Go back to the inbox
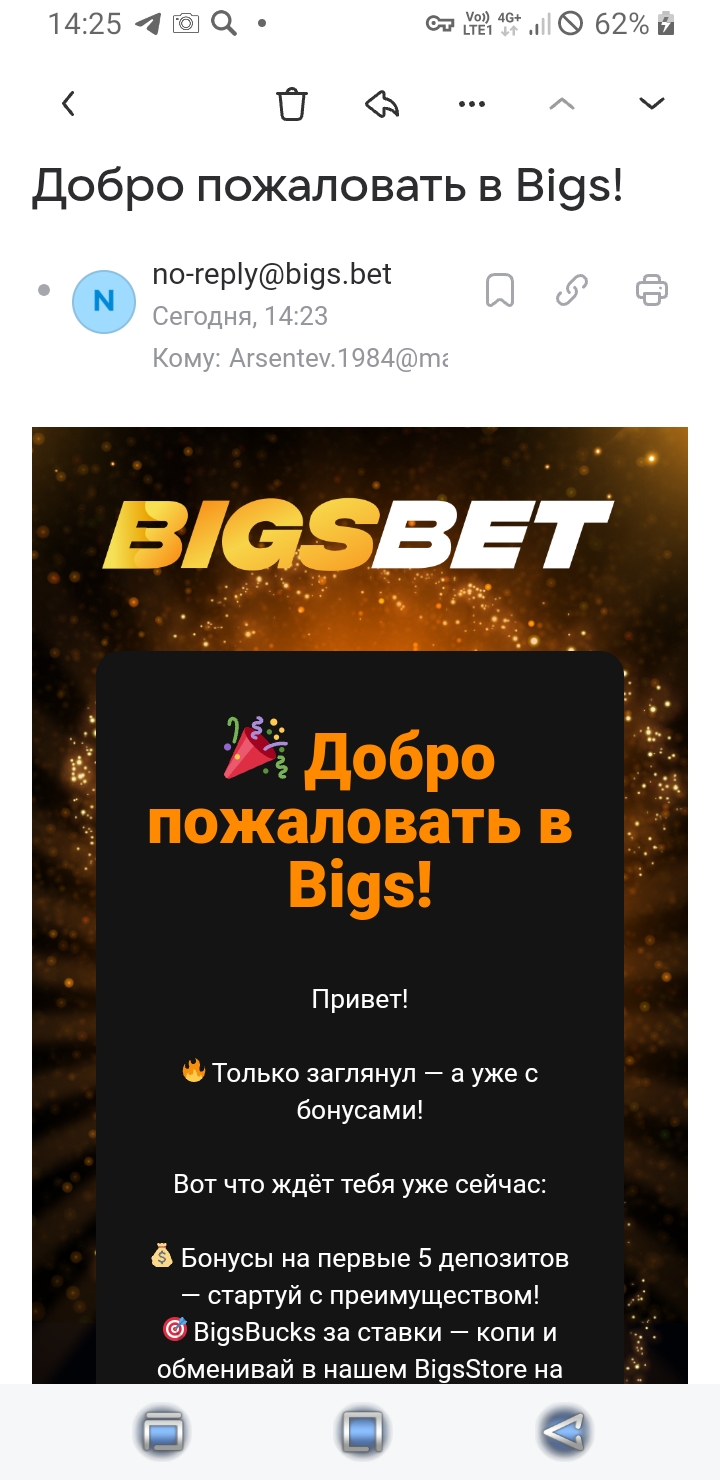 coord(68,103)
